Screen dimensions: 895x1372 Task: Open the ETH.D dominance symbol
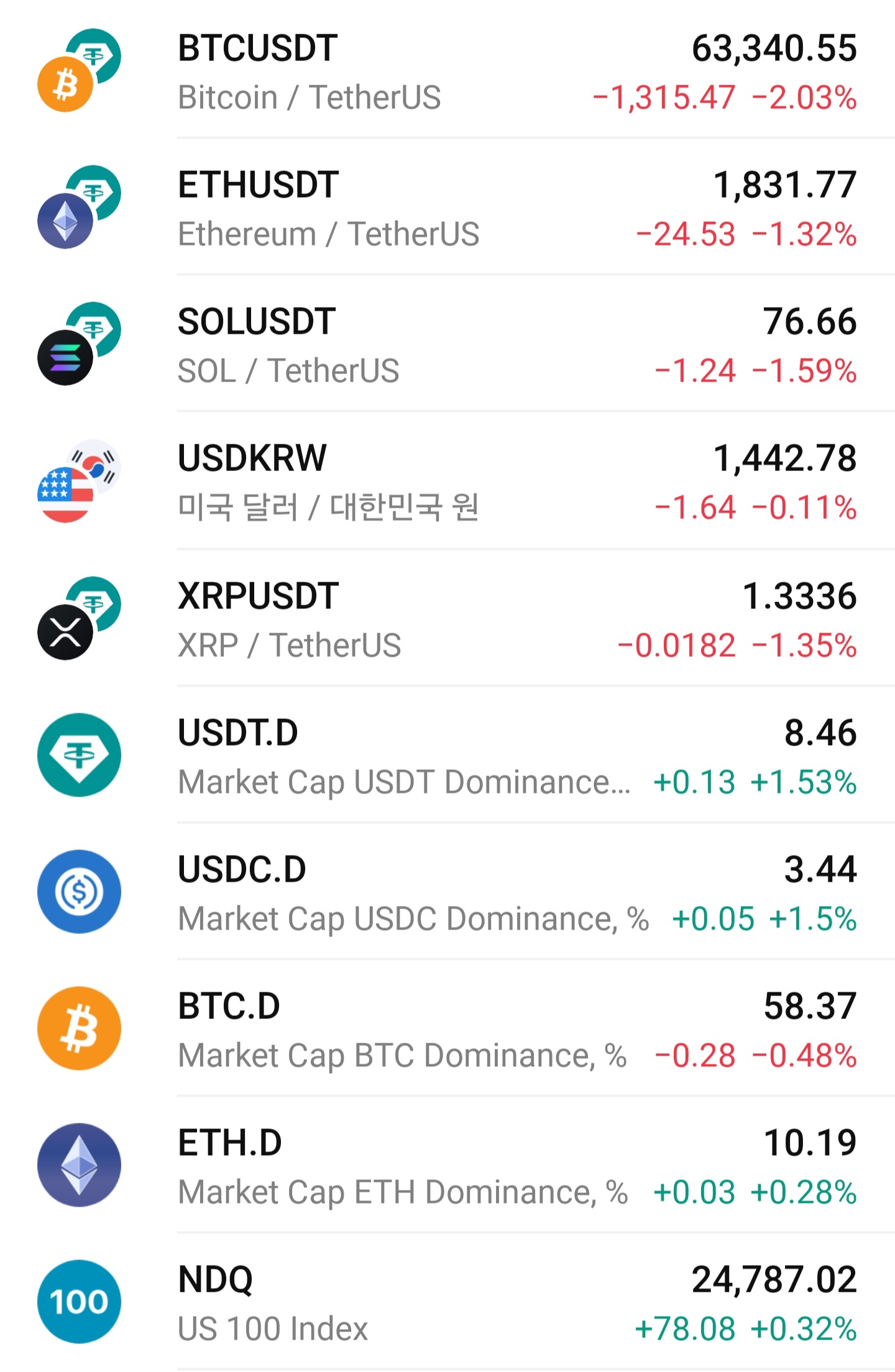447,1166
